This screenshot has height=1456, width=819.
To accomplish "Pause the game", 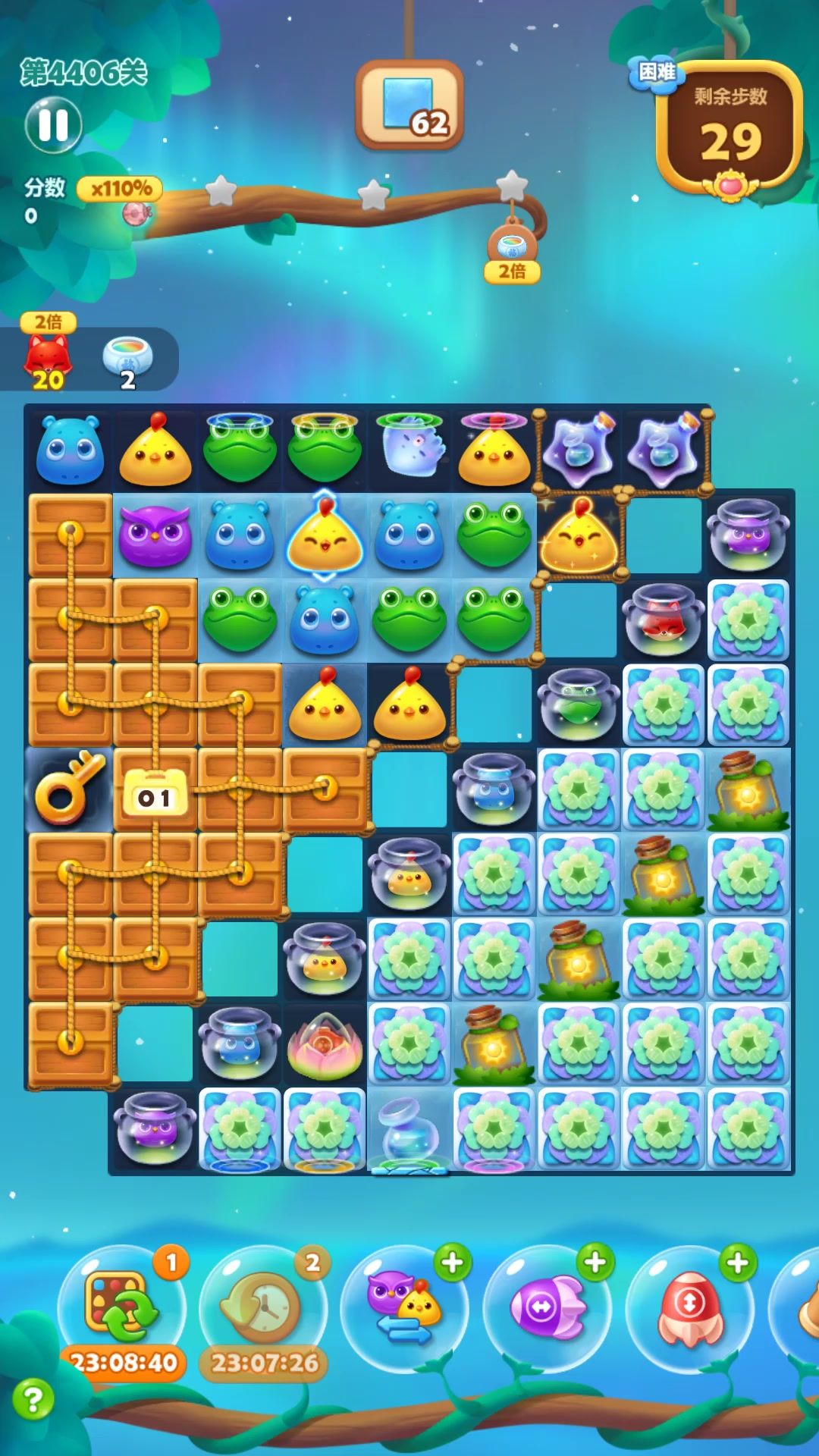I will [53, 125].
